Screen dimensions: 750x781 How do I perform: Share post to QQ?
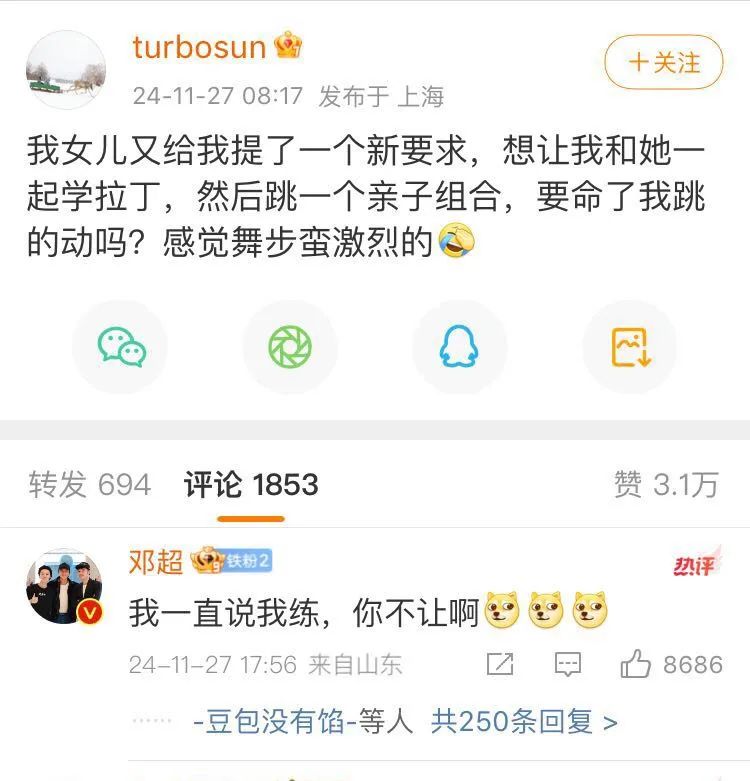tap(459, 346)
